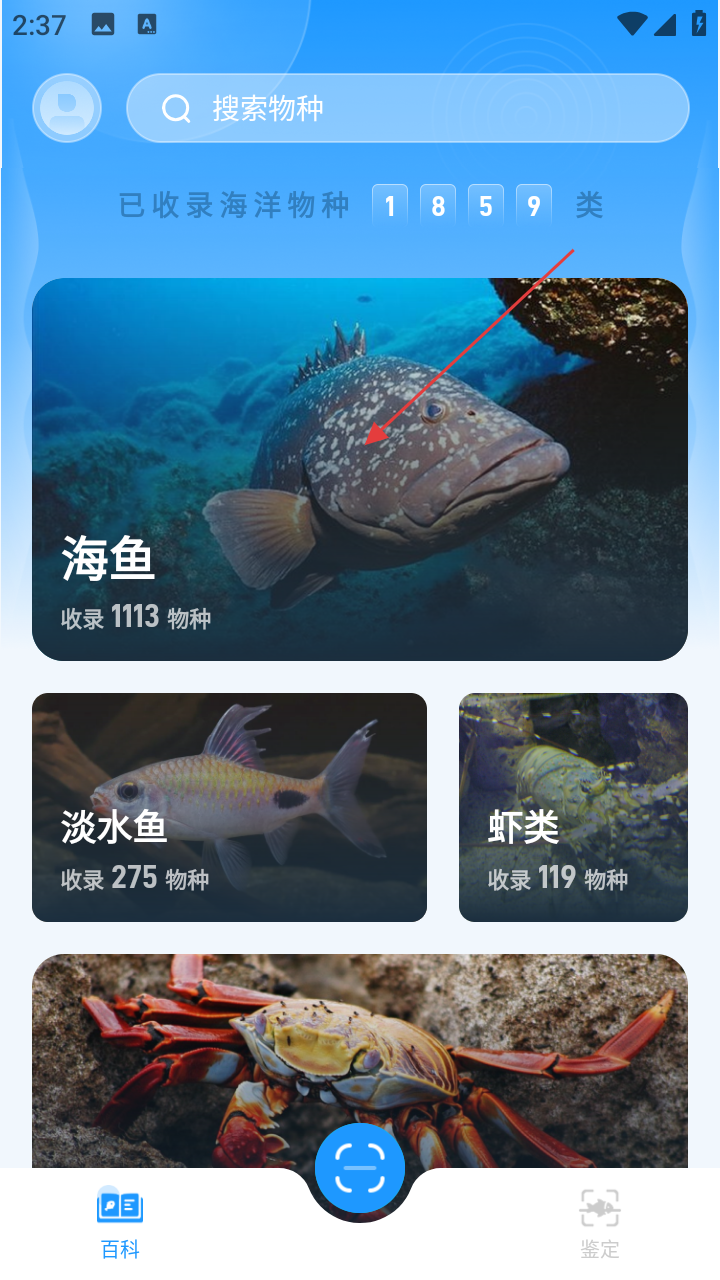
Task: Open the 淡水鱼 category card
Action: pos(229,807)
